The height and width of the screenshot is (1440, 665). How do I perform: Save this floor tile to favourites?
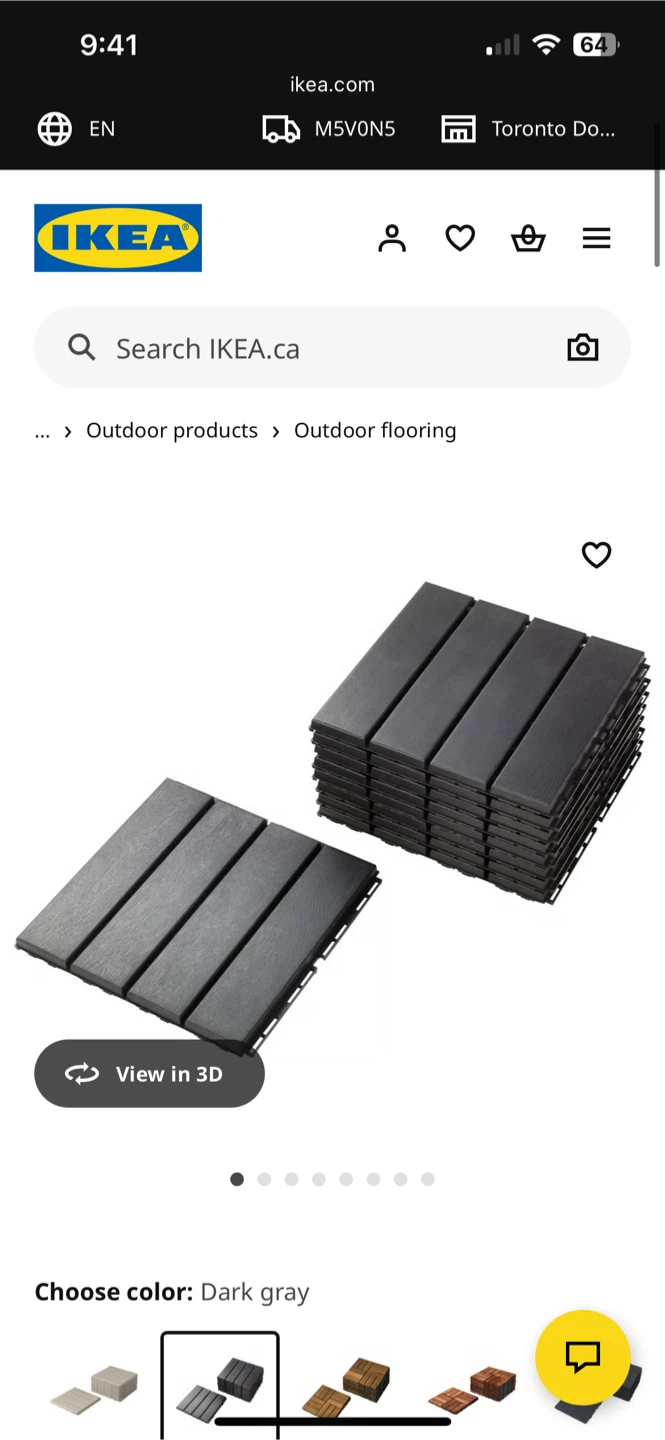(x=597, y=555)
